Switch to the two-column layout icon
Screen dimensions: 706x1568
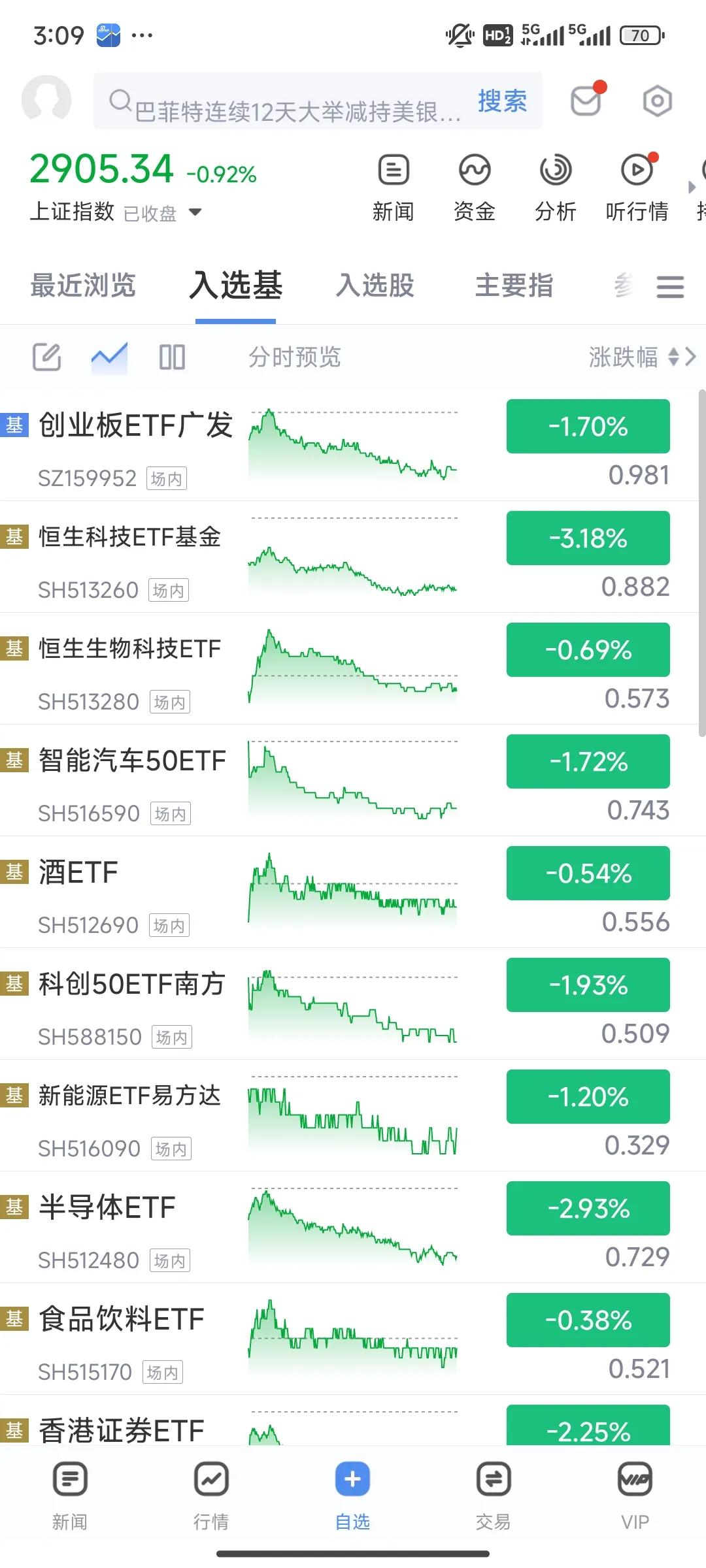172,357
